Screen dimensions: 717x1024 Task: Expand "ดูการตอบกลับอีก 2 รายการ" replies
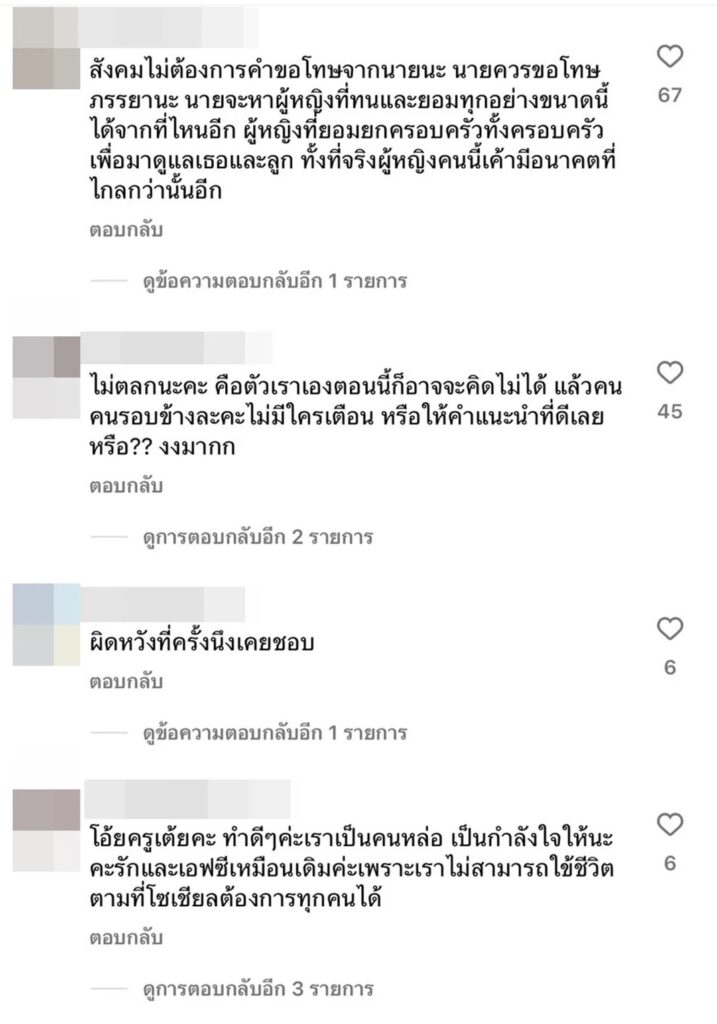[x=258, y=537]
